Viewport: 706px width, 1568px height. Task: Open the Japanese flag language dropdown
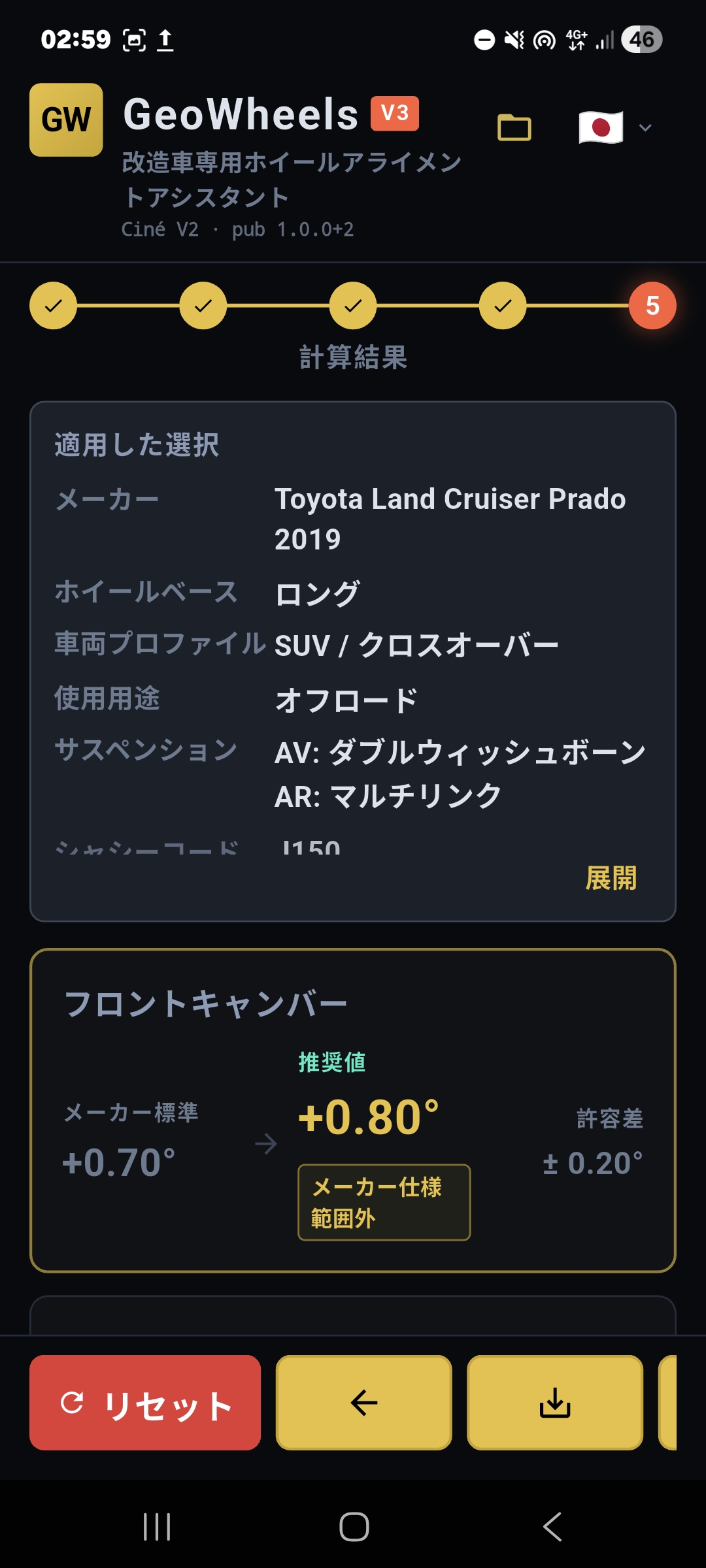point(614,127)
